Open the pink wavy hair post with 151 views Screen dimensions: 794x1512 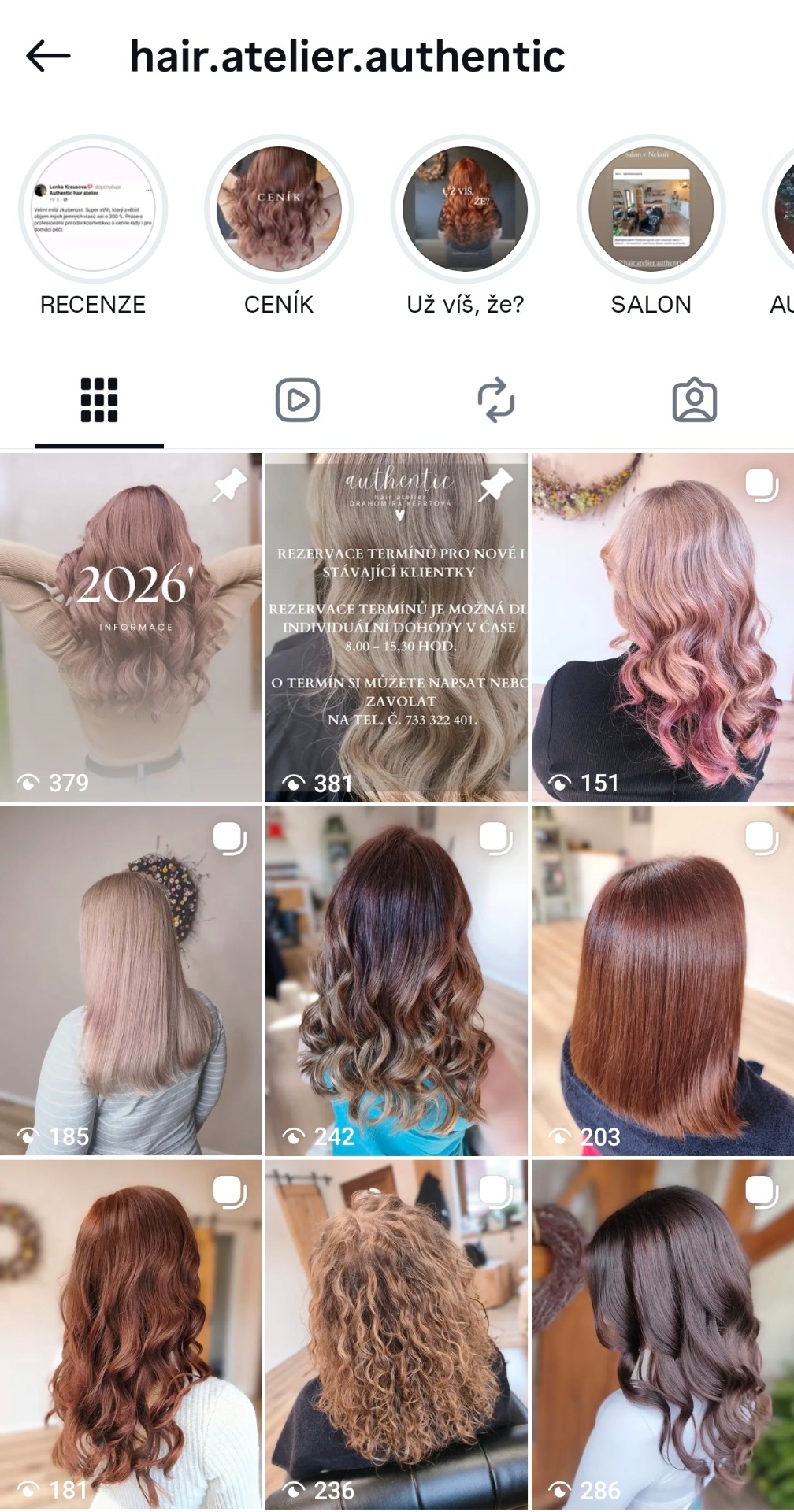pos(662,627)
